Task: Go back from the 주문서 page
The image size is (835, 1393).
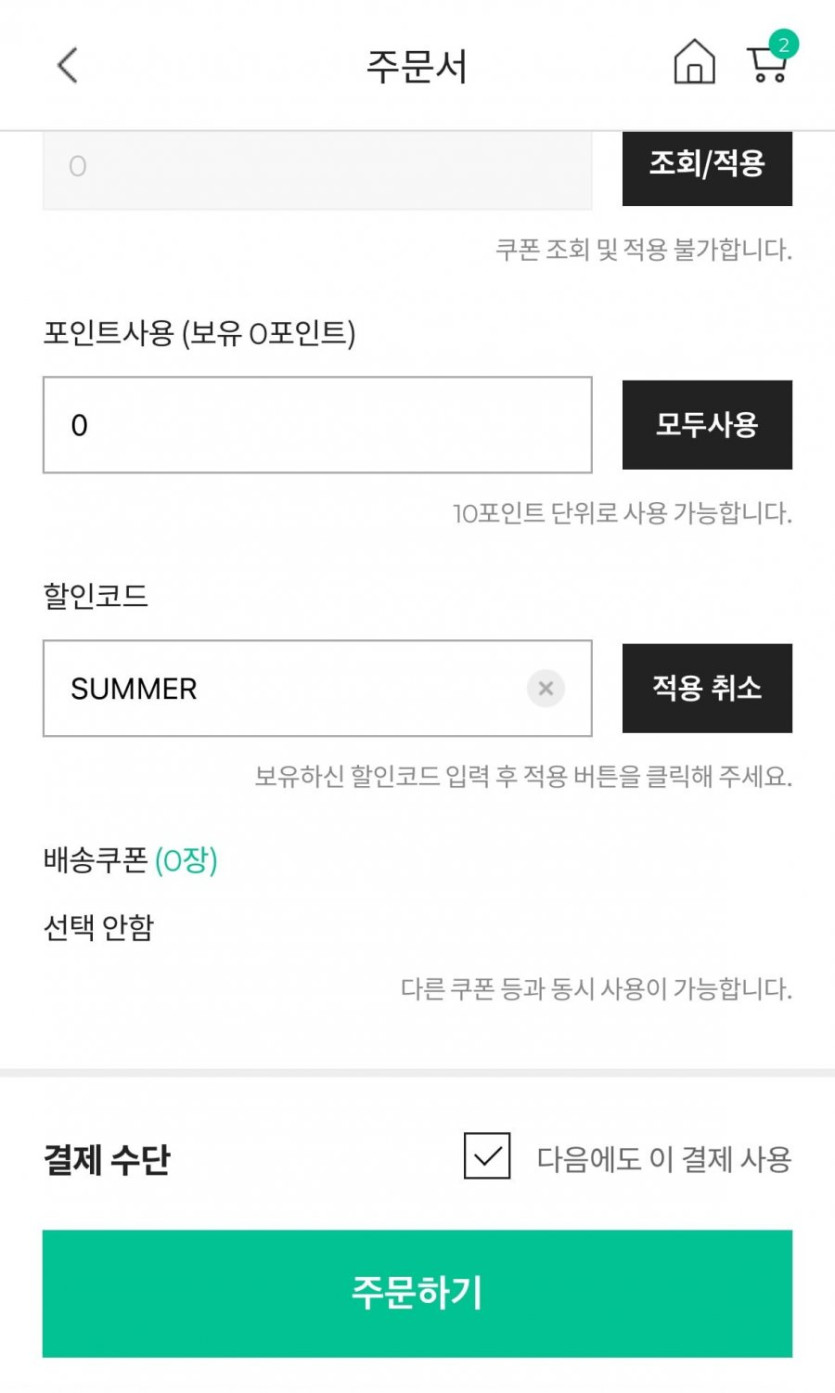Action: click(x=67, y=66)
